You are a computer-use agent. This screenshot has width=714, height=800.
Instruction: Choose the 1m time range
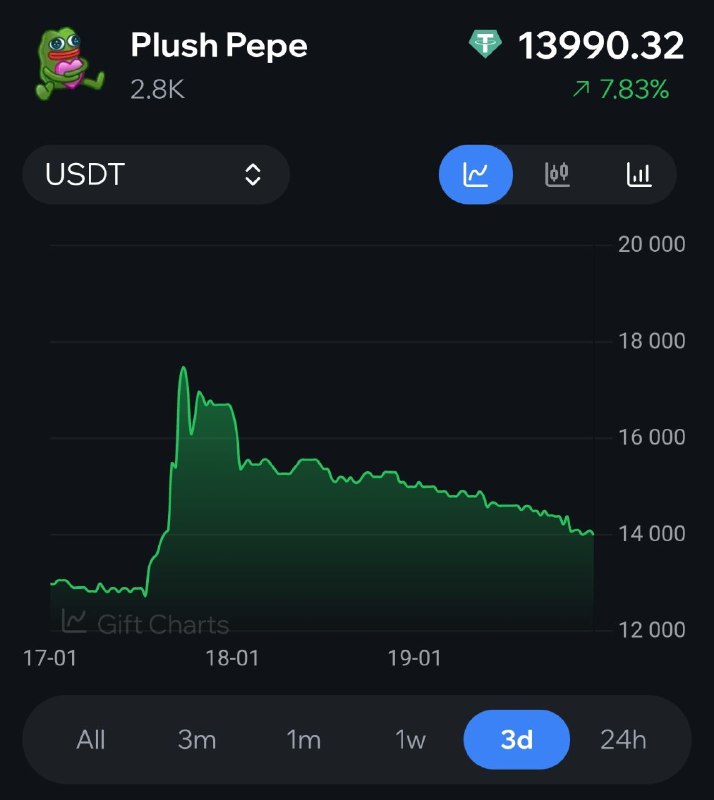tap(304, 740)
